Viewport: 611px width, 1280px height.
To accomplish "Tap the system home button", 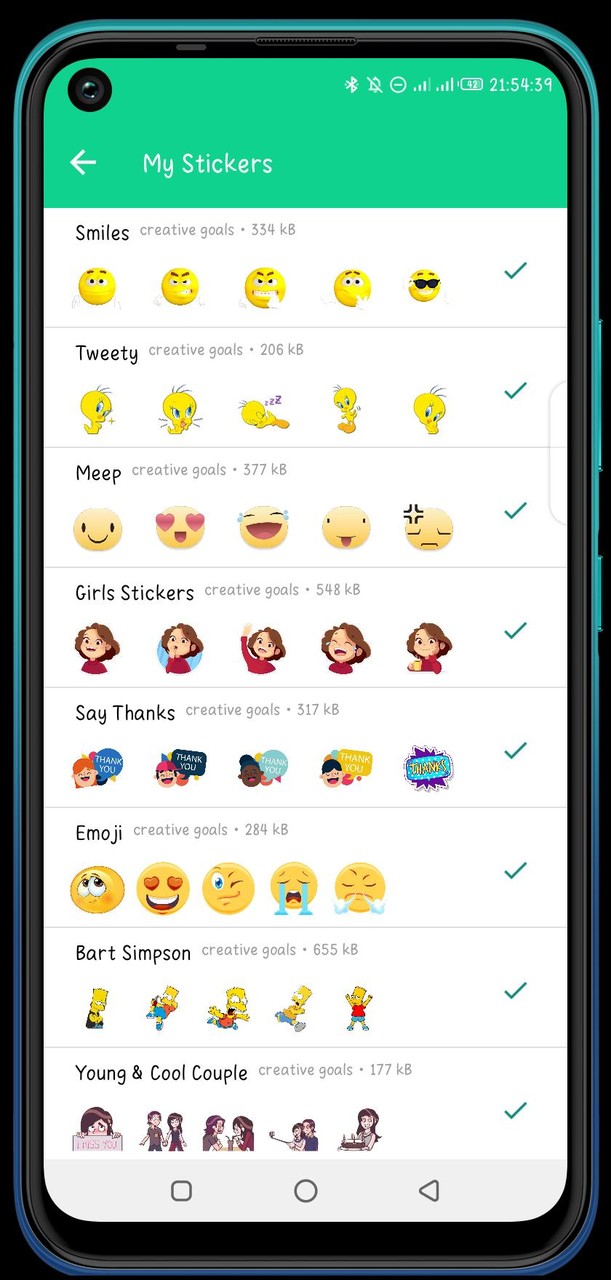I will tap(306, 1190).
